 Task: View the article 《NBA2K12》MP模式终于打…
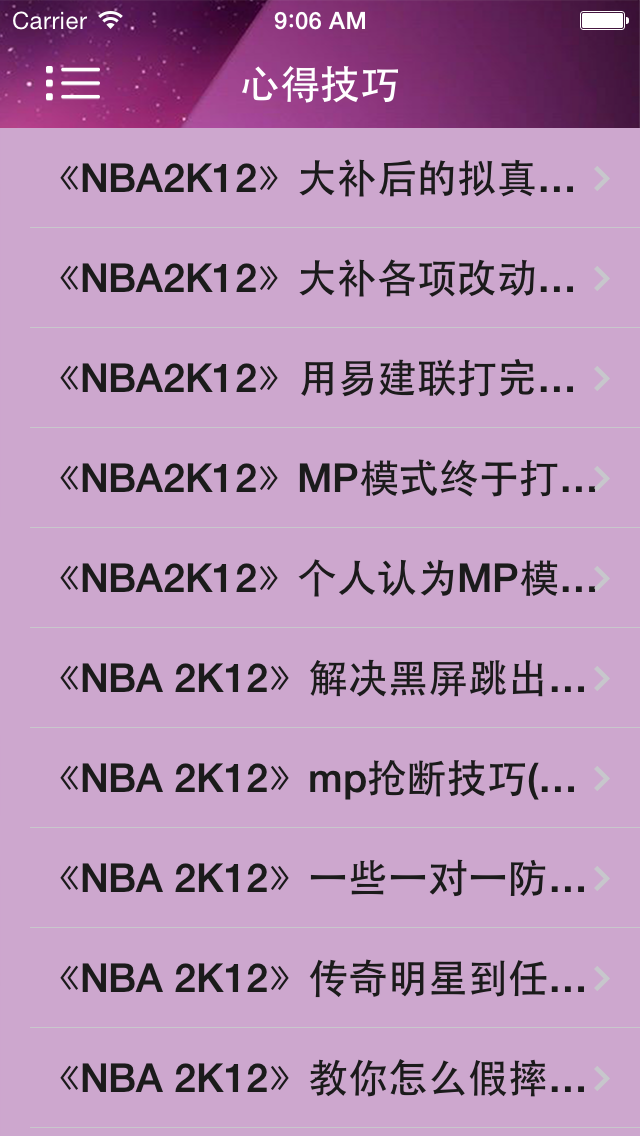[x=320, y=479]
